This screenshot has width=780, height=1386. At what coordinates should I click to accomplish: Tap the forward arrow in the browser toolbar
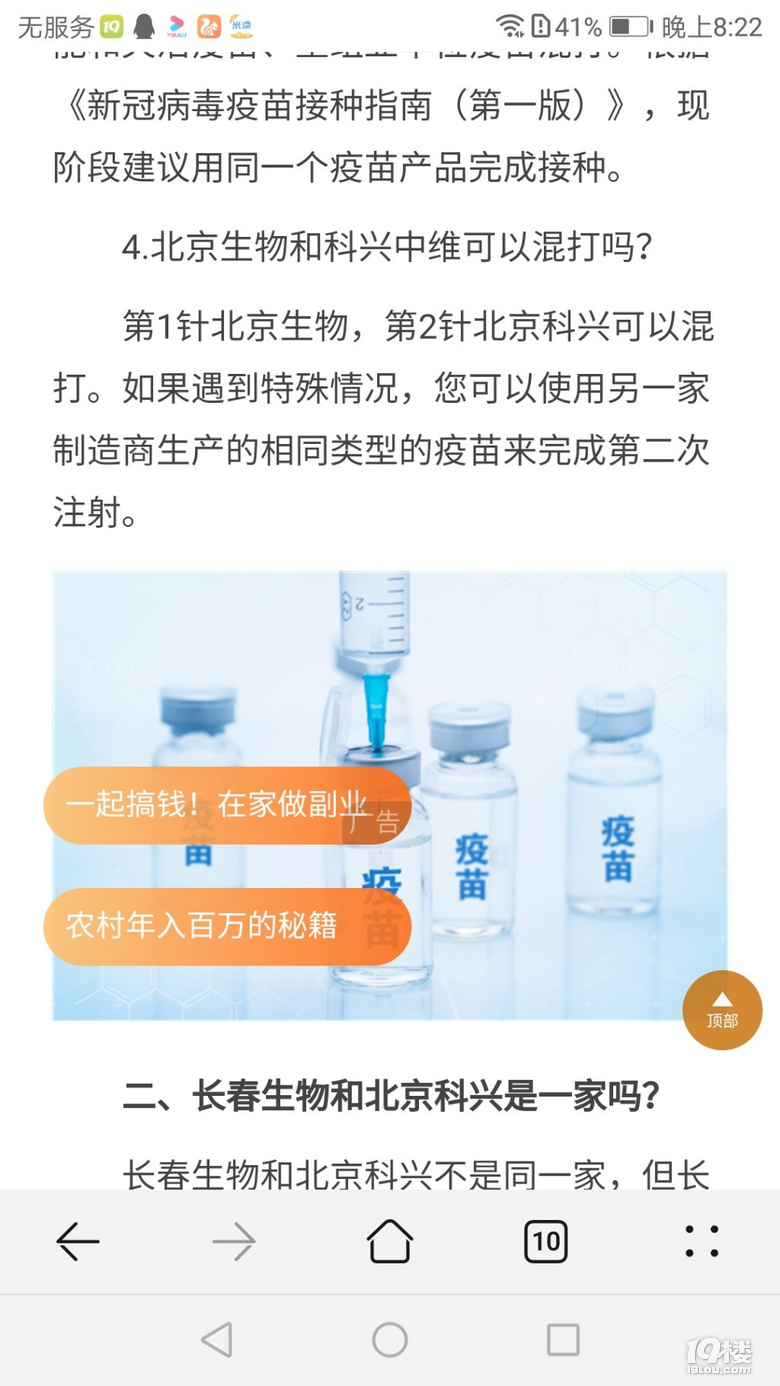coord(234,1242)
